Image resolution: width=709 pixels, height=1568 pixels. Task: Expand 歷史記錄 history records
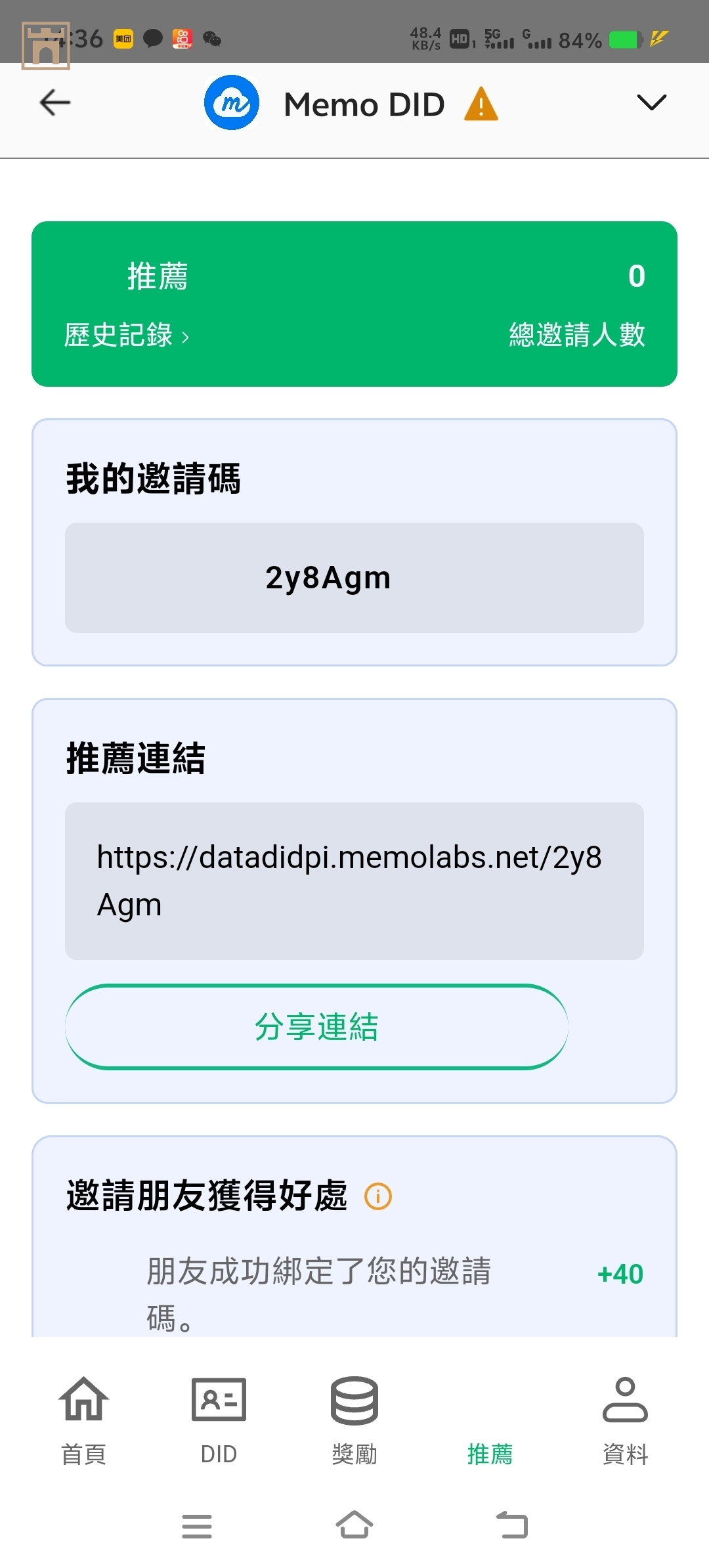(126, 334)
